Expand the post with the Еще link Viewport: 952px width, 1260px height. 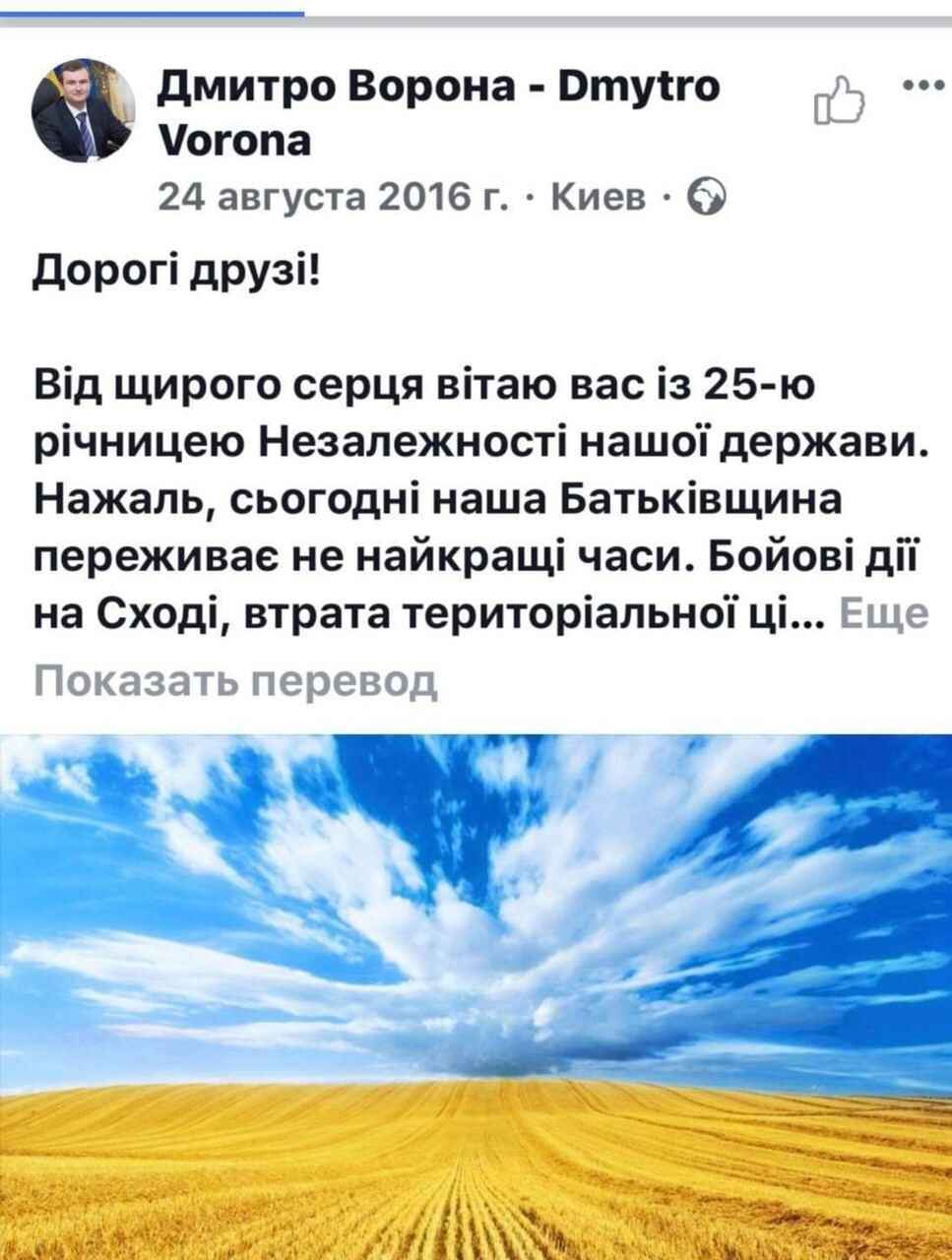[x=886, y=615]
